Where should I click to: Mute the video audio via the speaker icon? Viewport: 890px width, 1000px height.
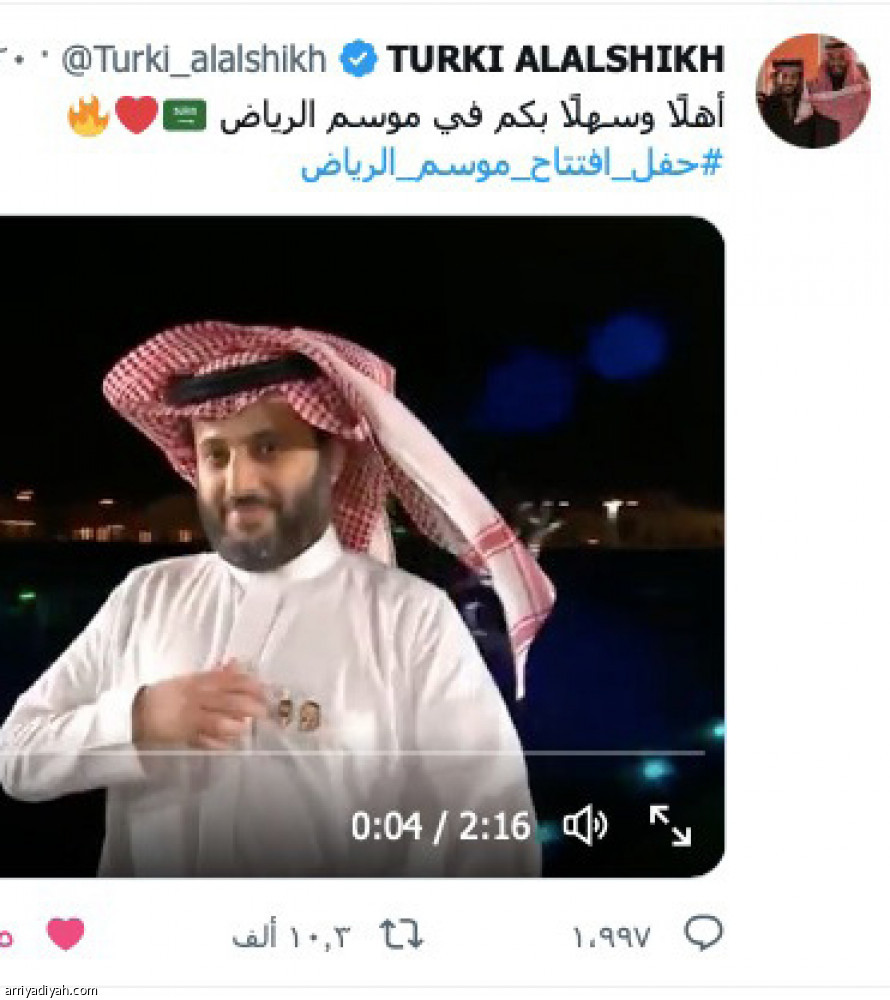[585, 823]
